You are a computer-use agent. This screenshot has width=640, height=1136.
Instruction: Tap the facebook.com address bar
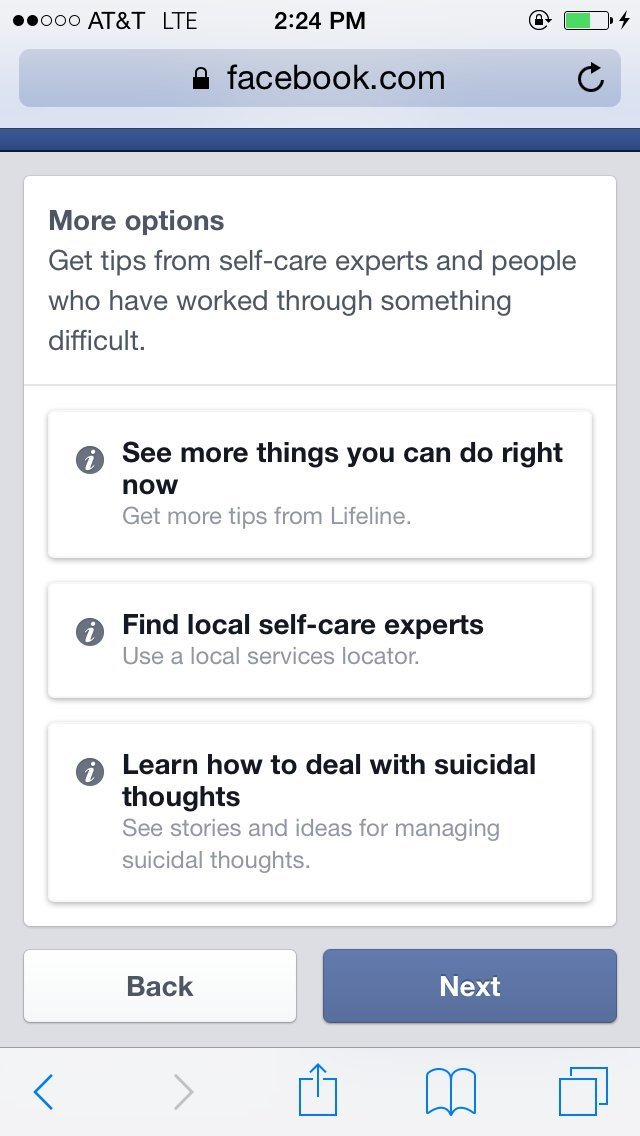click(x=320, y=78)
